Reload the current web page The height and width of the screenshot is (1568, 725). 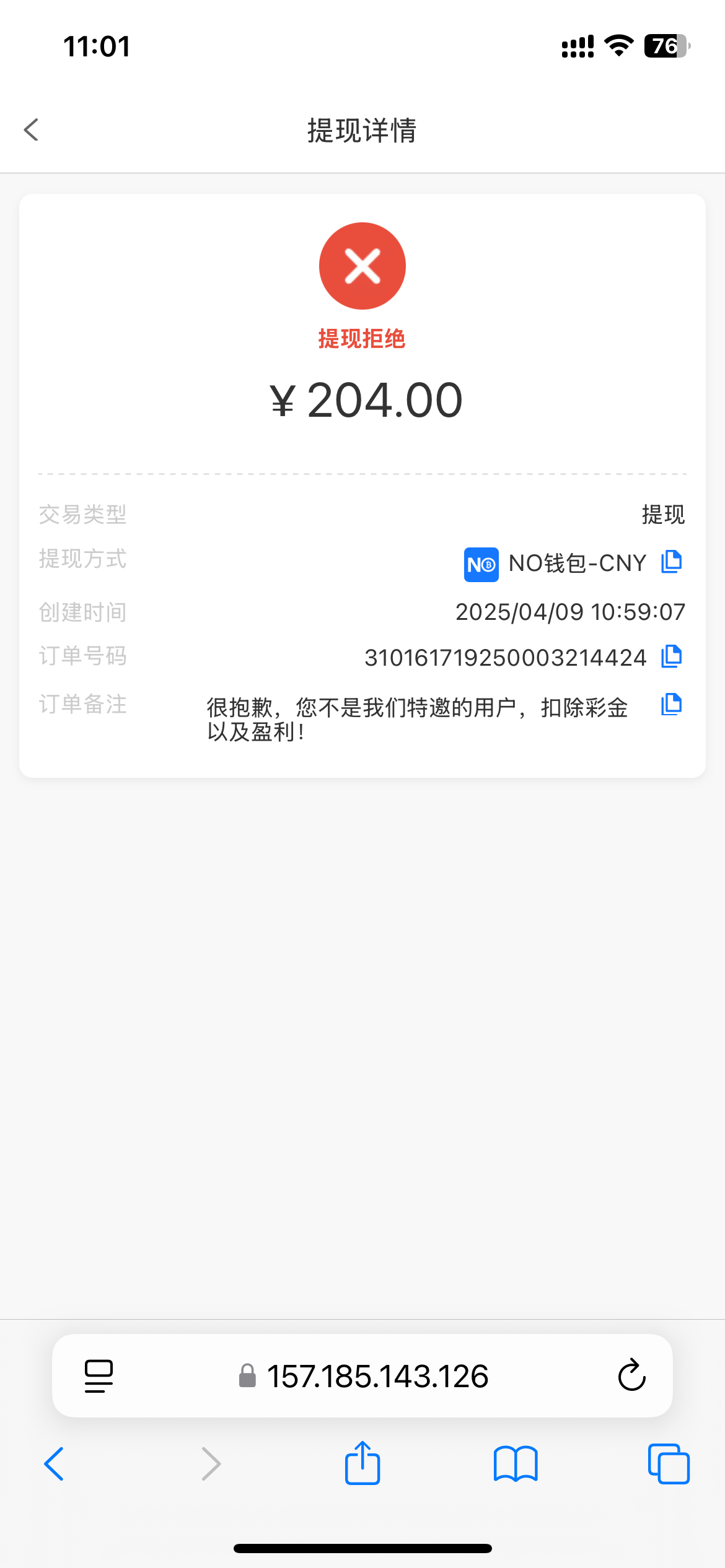631,1376
